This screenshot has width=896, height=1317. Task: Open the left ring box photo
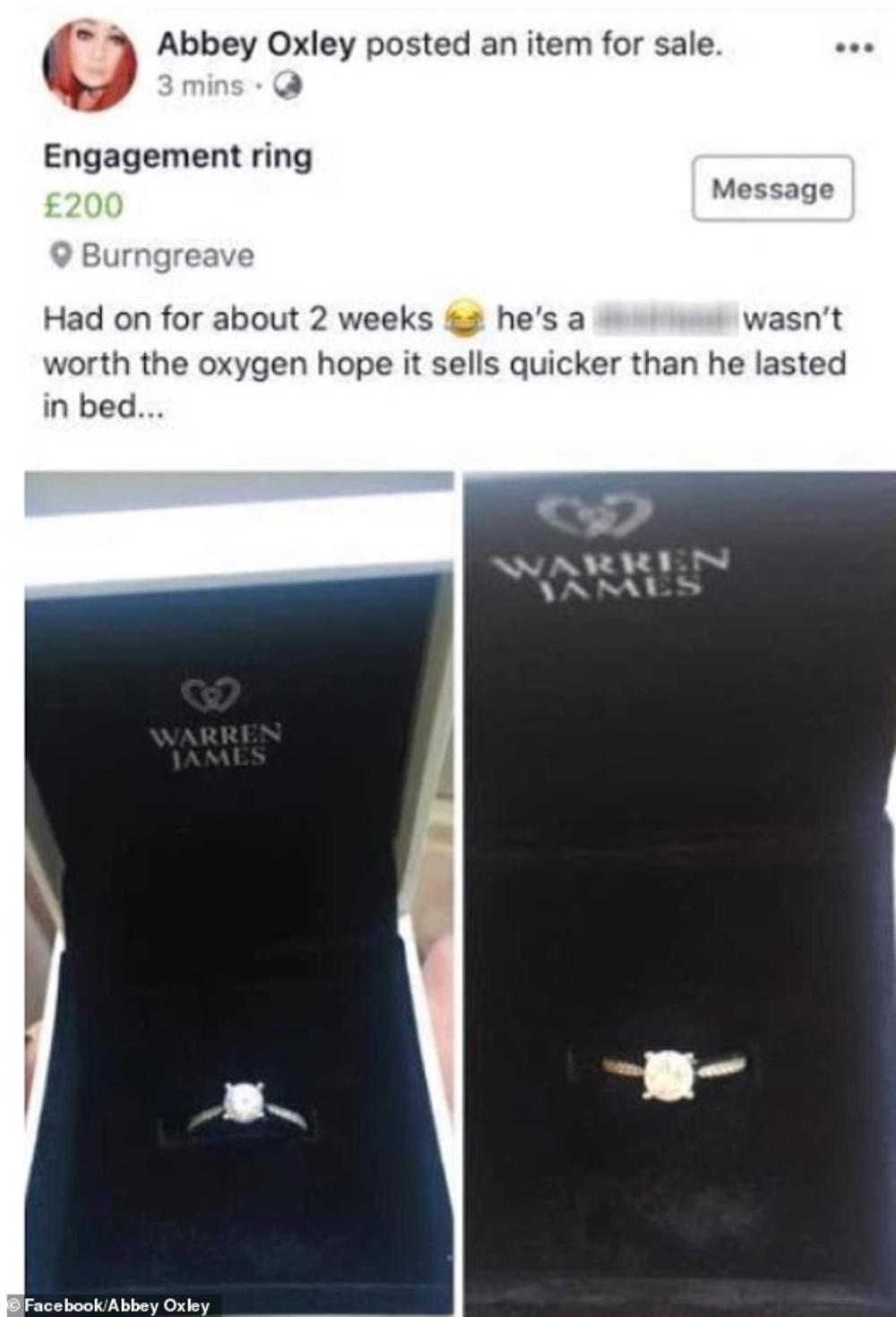(238, 887)
